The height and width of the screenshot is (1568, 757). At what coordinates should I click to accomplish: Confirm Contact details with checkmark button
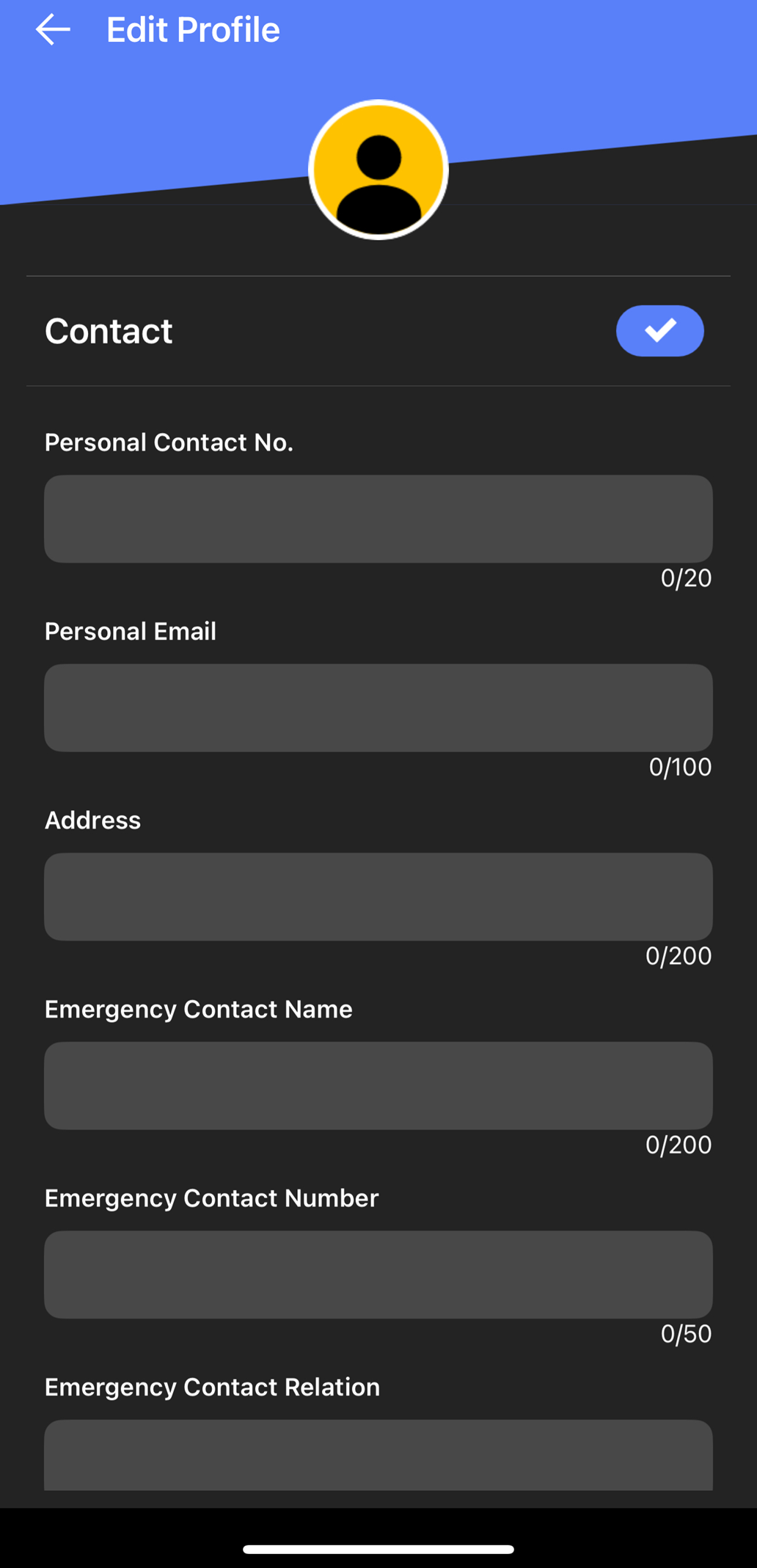(659, 331)
